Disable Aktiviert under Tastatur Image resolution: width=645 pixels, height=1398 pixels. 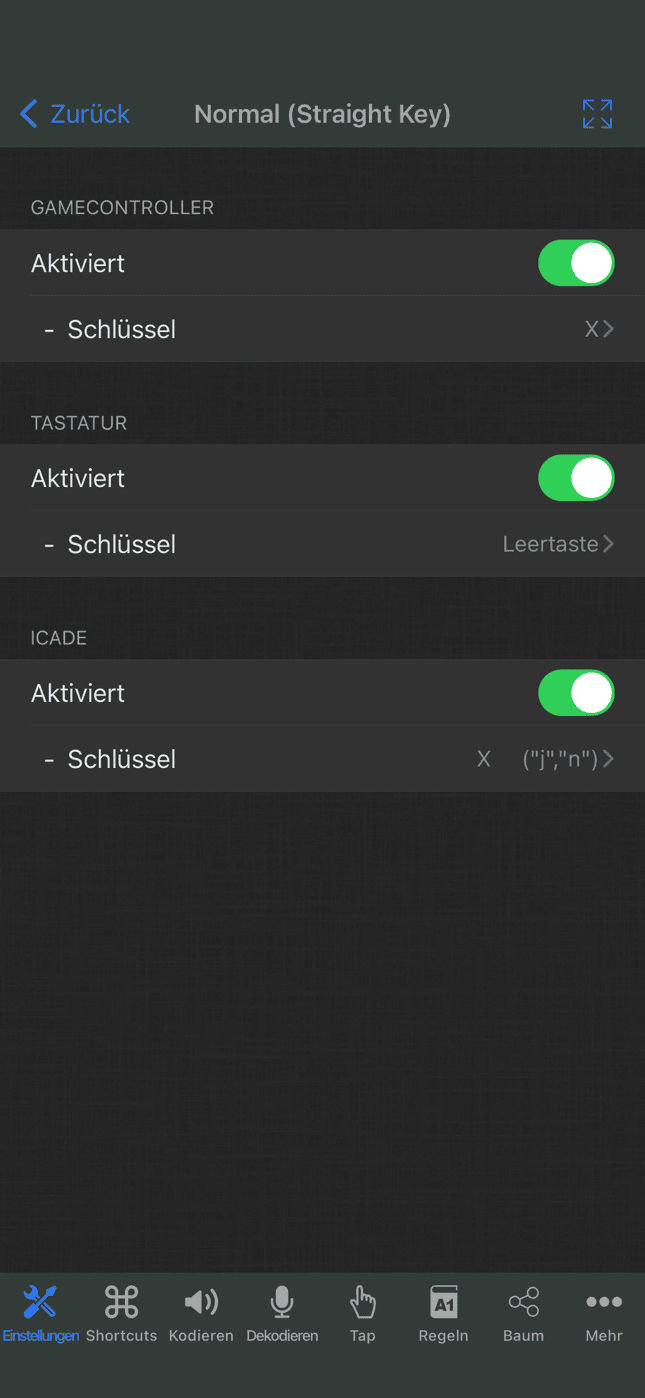point(576,478)
